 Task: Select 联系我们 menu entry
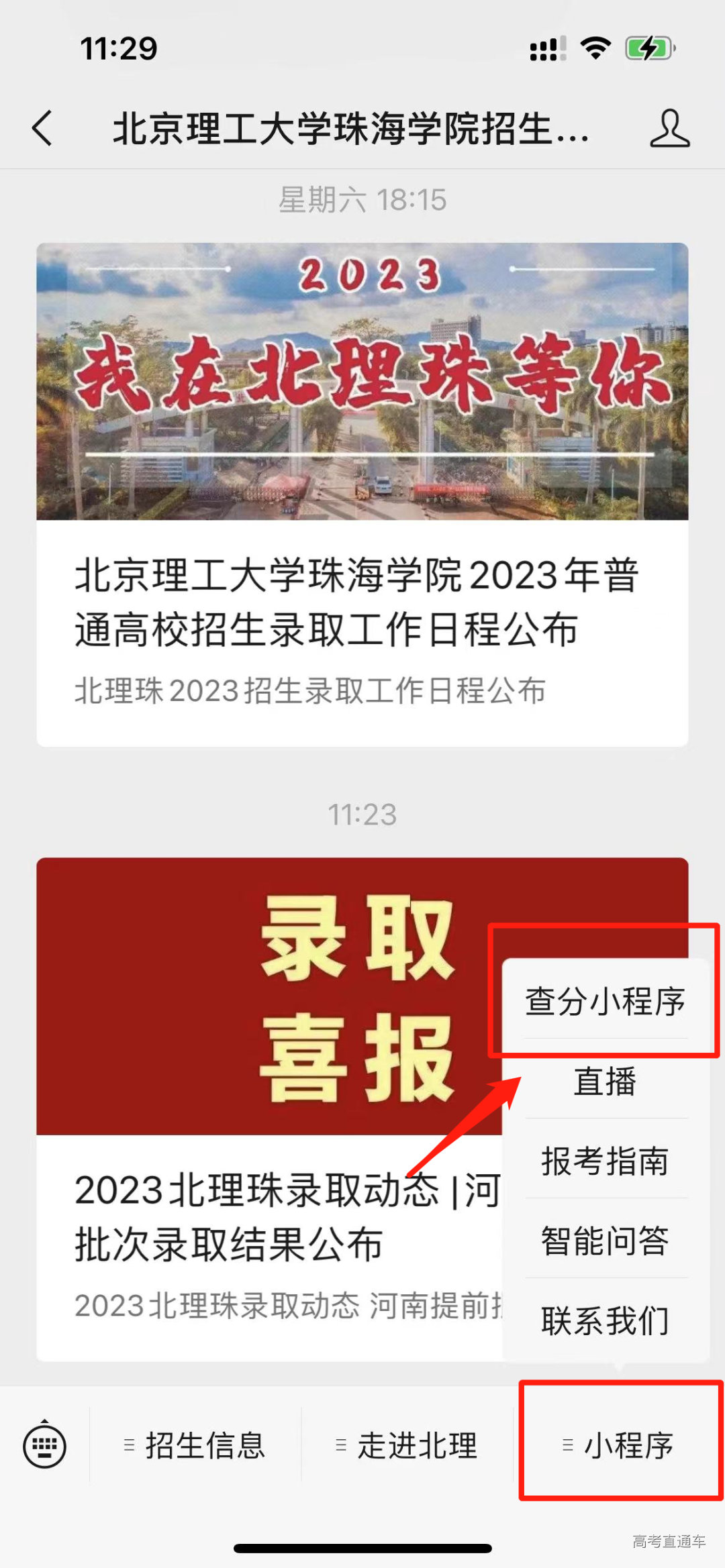click(x=603, y=1320)
